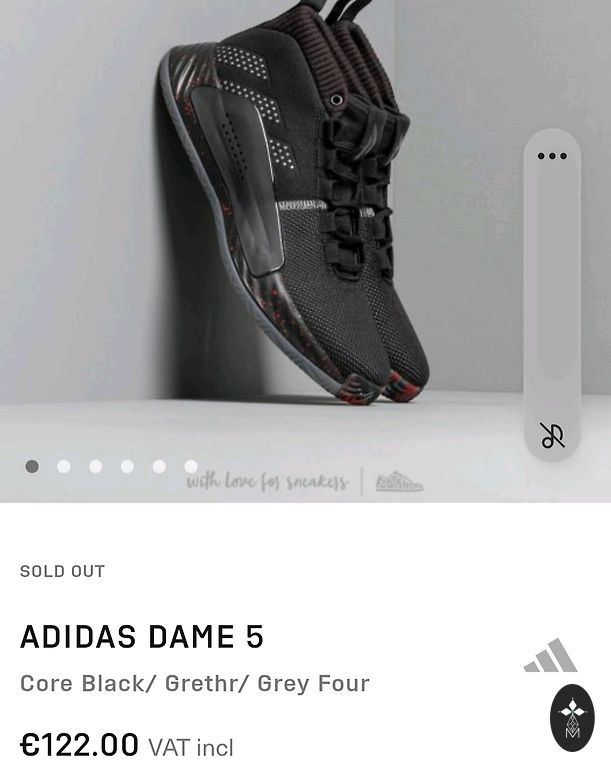The height and width of the screenshot is (768, 611).
Task: Jump to the second image indicator dot
Action: tap(64, 466)
